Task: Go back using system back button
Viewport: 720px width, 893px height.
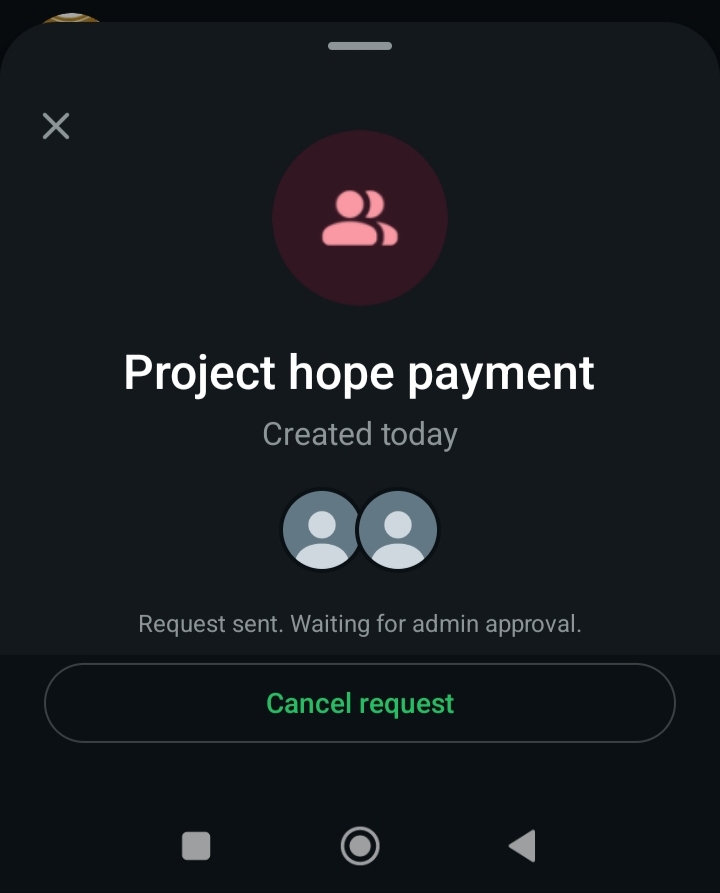Action: tap(522, 846)
